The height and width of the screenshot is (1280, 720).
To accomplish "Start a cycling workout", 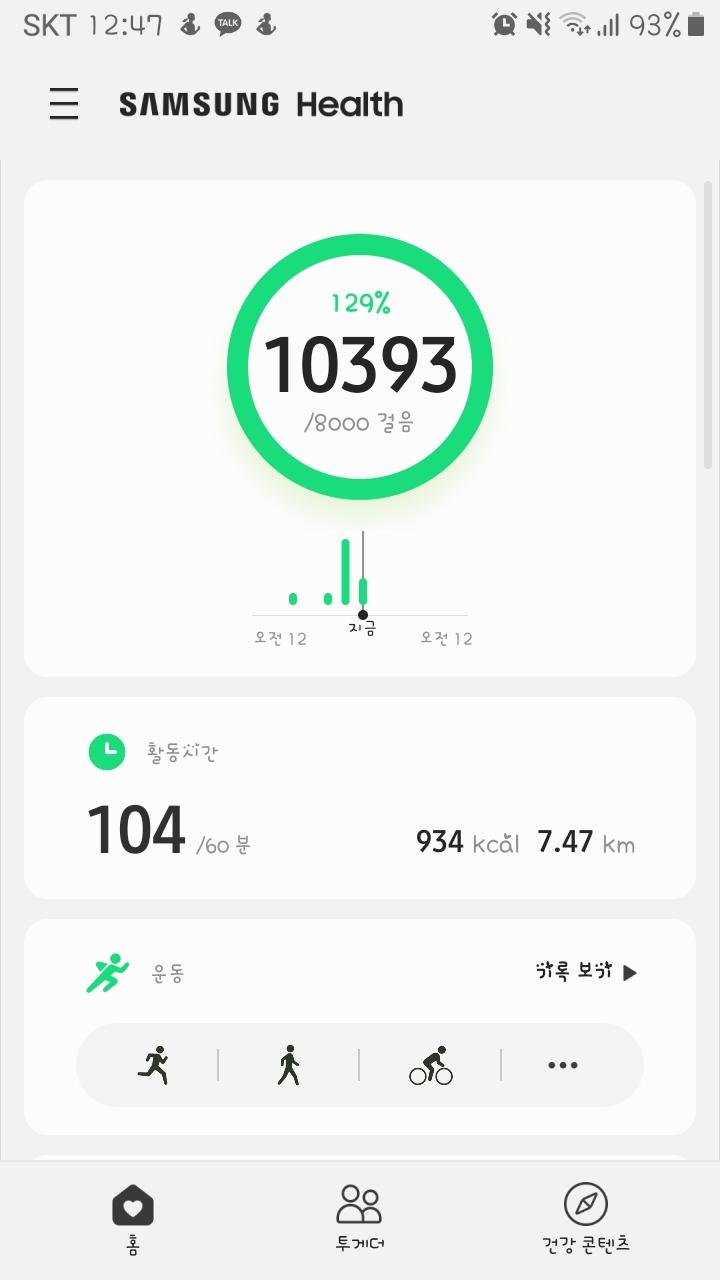I will (x=430, y=1065).
